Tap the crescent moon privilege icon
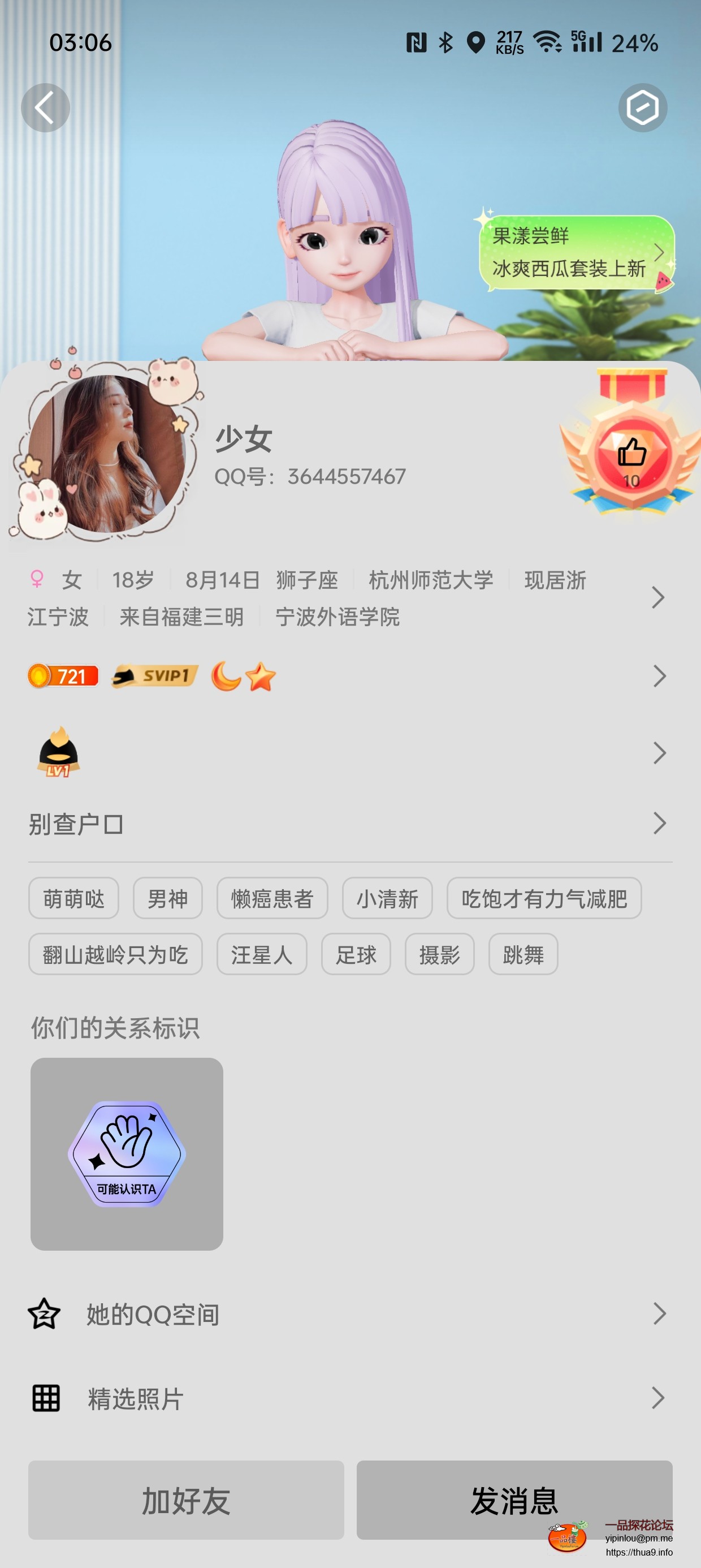This screenshot has height=1568, width=701. pyautogui.click(x=223, y=675)
